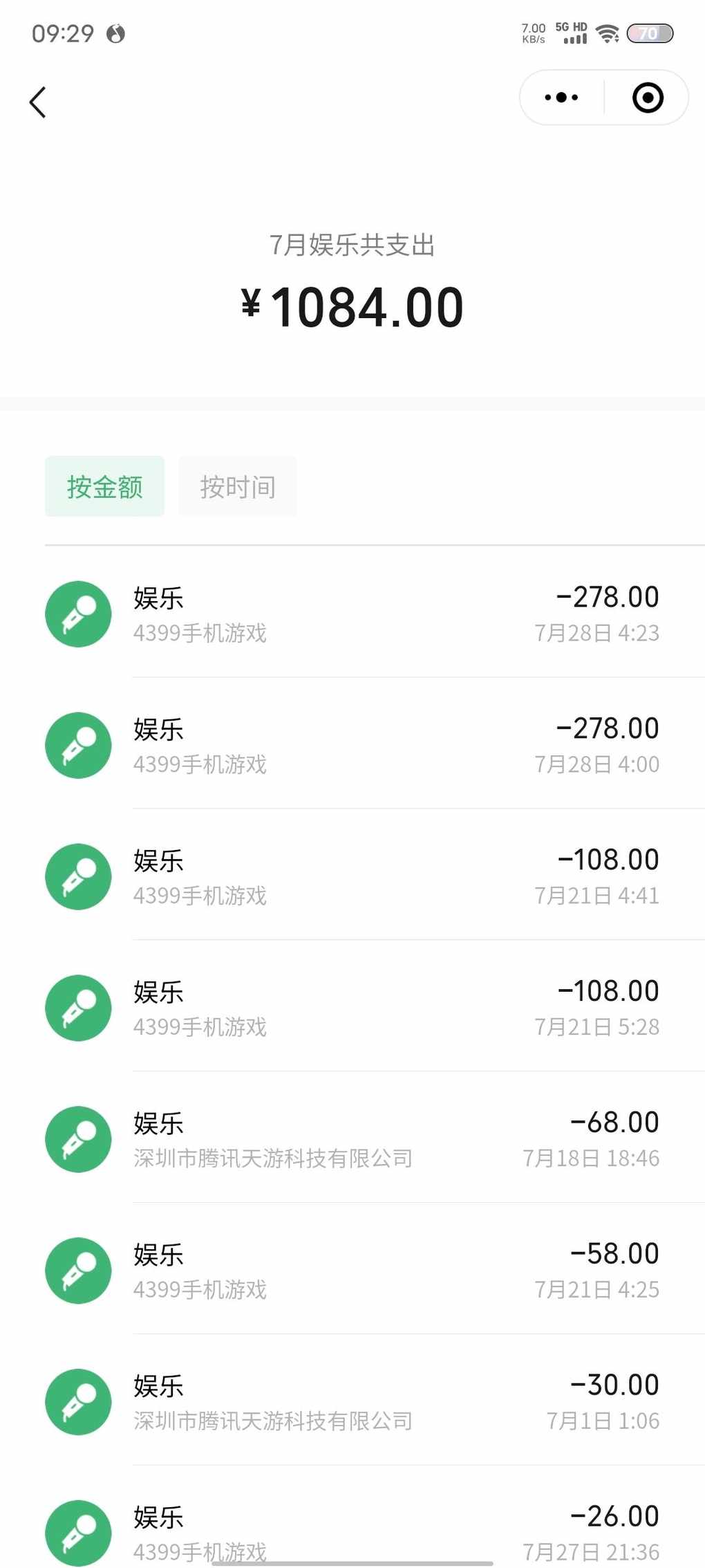Open the -58.00 4399手机游戏 record
Screen dimensions: 705x1568
coord(352,1271)
